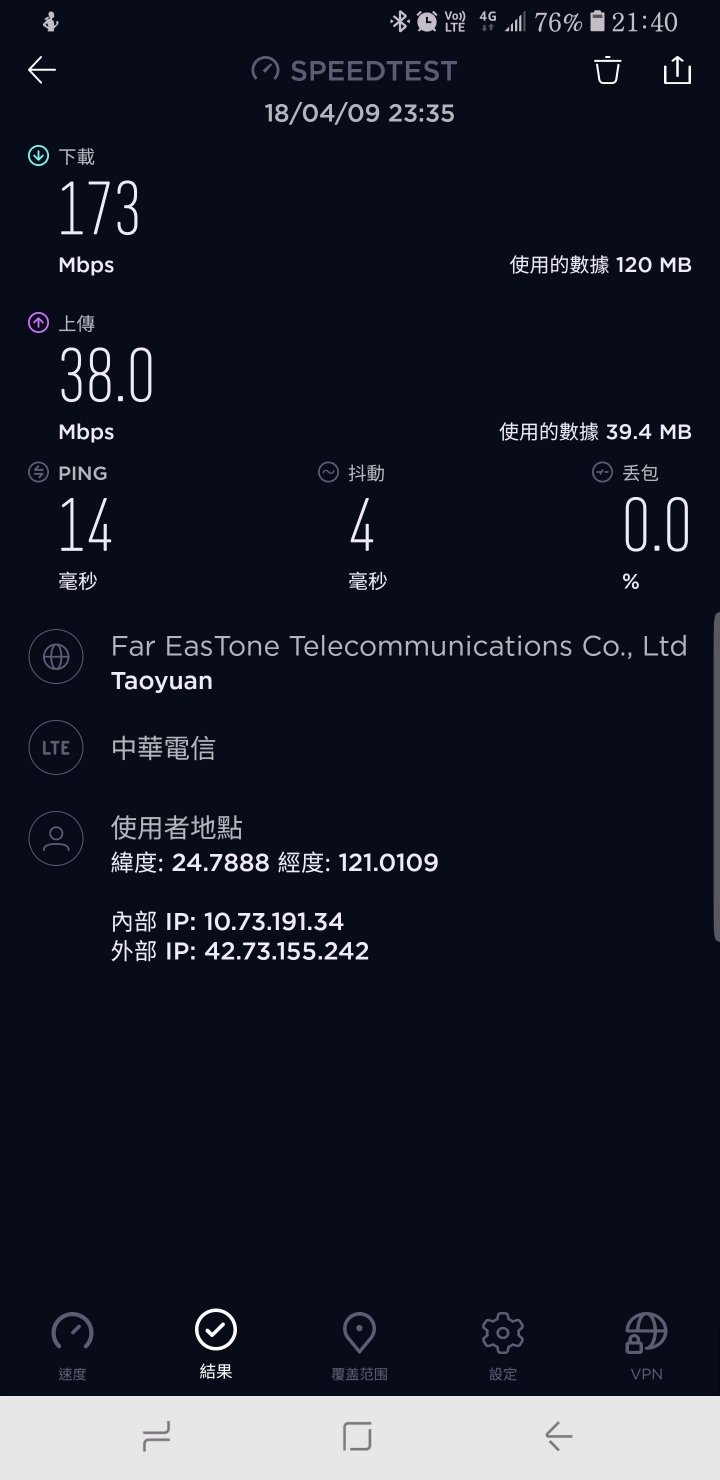
Task: Tap the system back button
Action: click(558, 1438)
